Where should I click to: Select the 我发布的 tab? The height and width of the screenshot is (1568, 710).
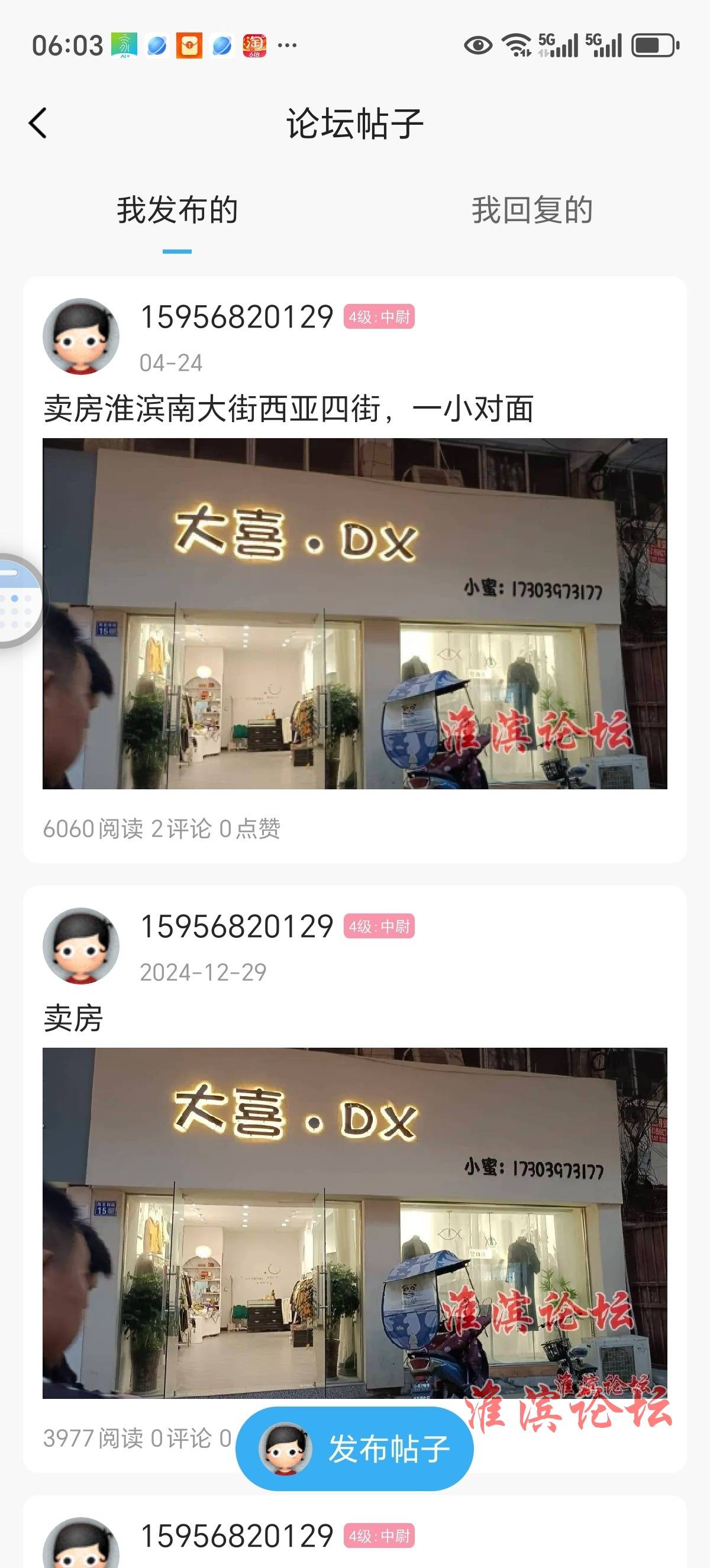(177, 210)
